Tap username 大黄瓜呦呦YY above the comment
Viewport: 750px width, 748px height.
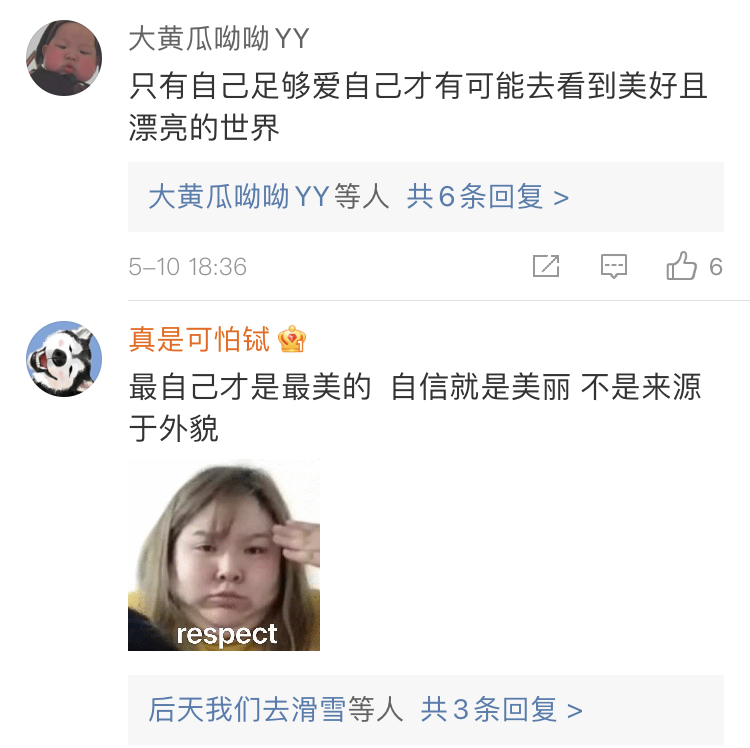[x=219, y=39]
